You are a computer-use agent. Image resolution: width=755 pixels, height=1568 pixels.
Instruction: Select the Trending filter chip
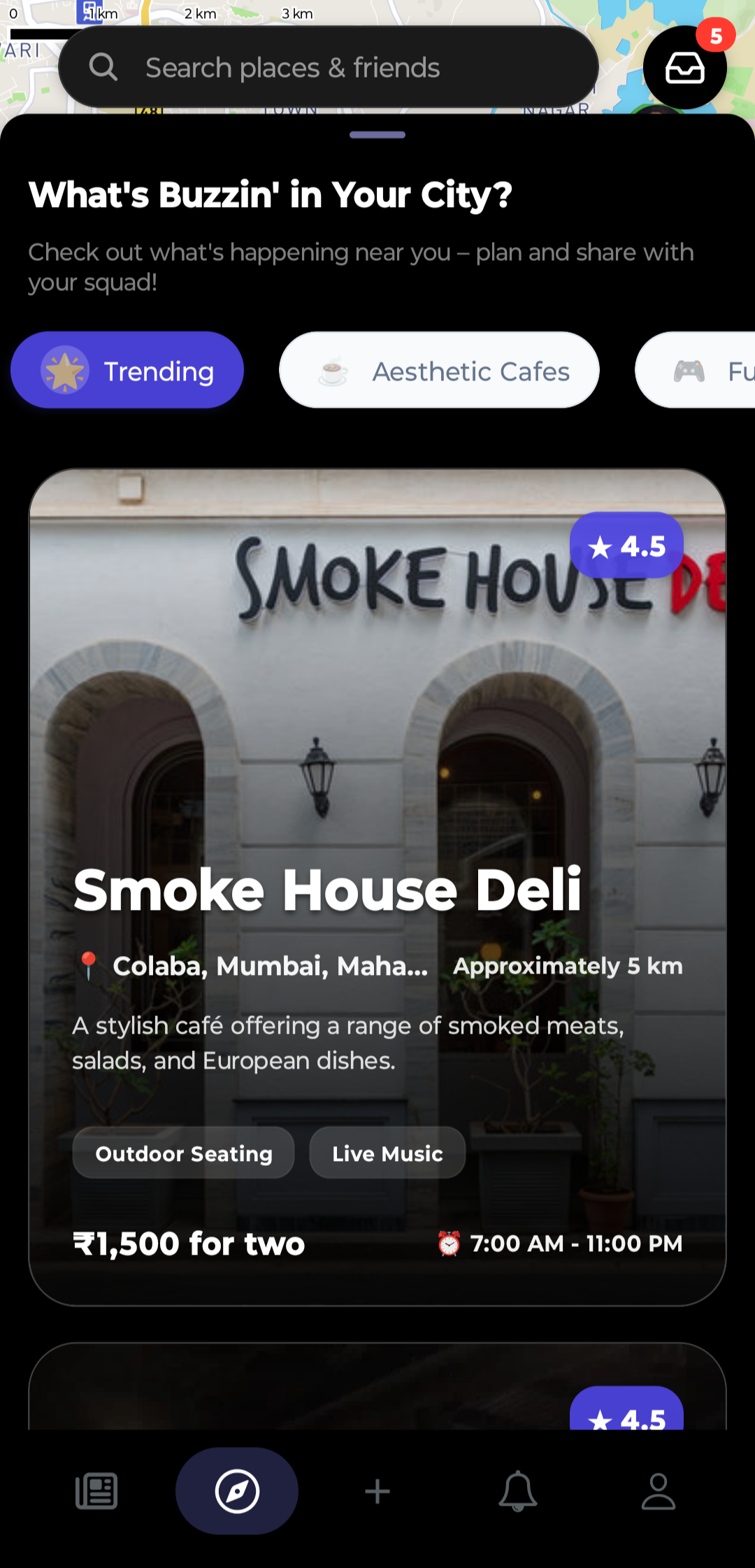click(127, 371)
